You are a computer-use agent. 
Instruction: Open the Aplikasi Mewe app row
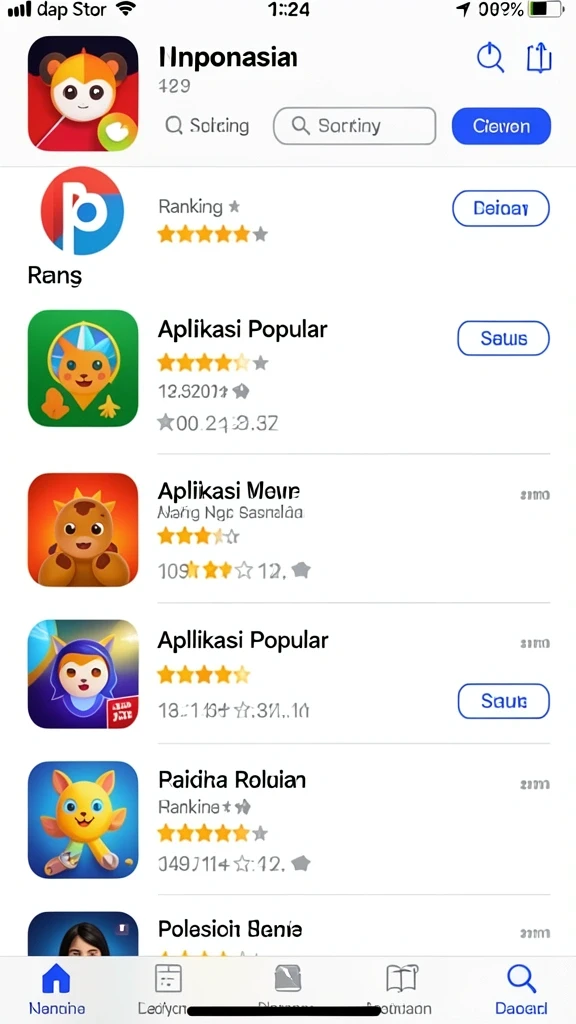(288, 529)
